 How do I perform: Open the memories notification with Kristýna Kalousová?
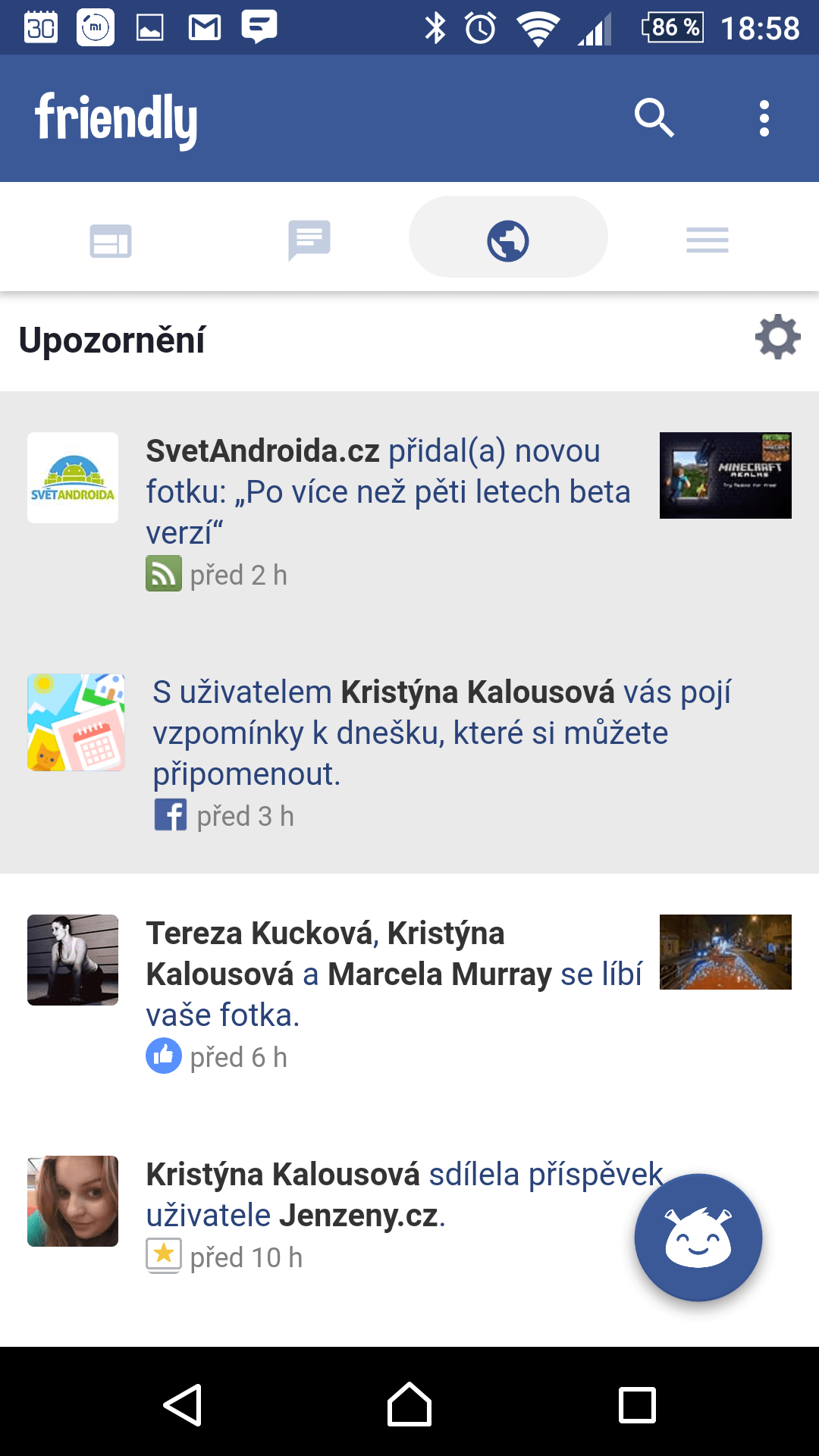click(x=409, y=753)
